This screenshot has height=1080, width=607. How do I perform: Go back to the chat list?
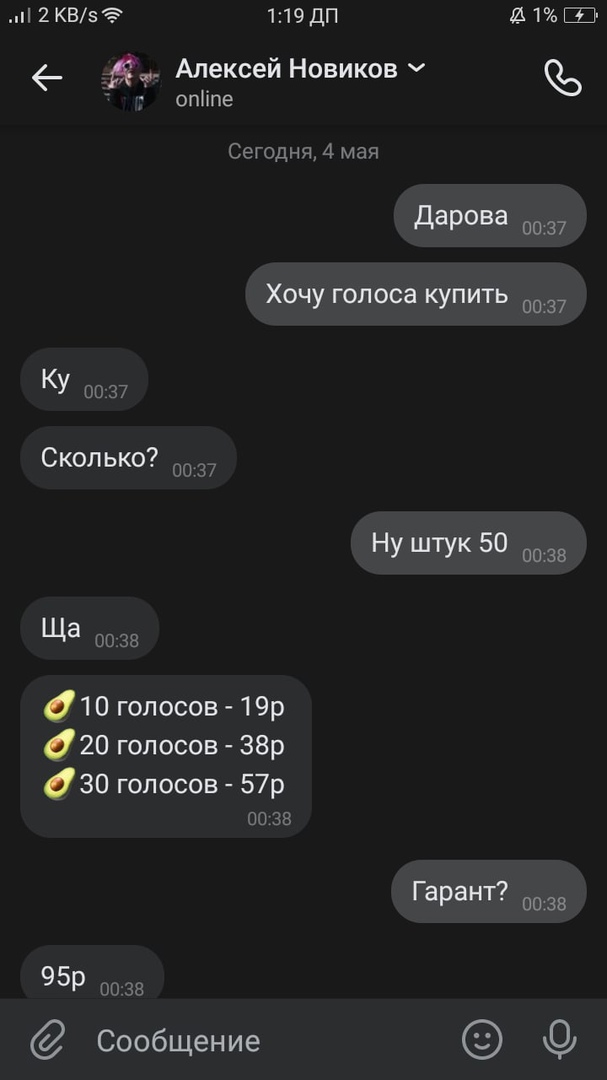(x=46, y=78)
